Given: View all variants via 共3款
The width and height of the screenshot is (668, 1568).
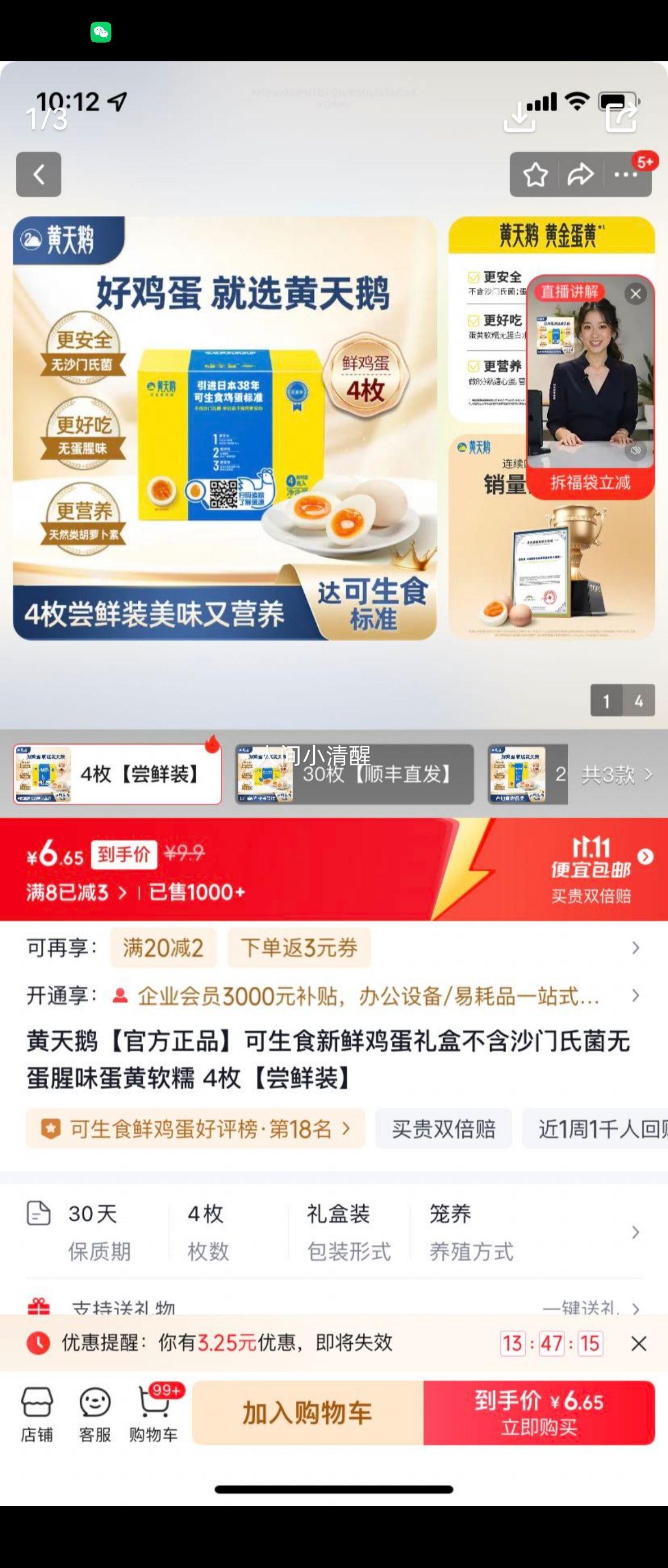Looking at the screenshot, I should click(x=616, y=774).
